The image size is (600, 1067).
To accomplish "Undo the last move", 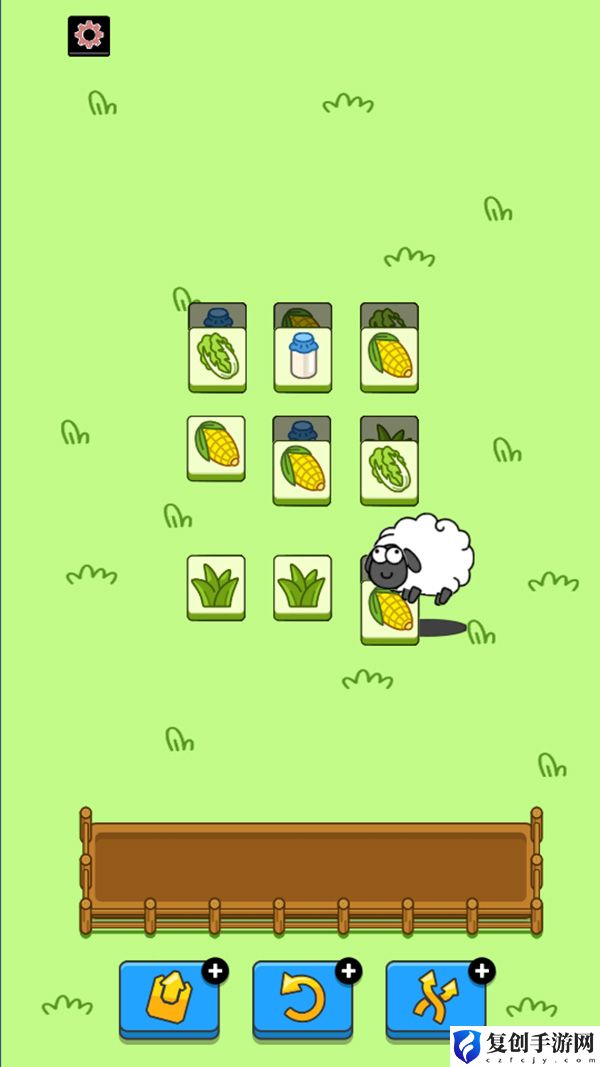I will click(302, 999).
